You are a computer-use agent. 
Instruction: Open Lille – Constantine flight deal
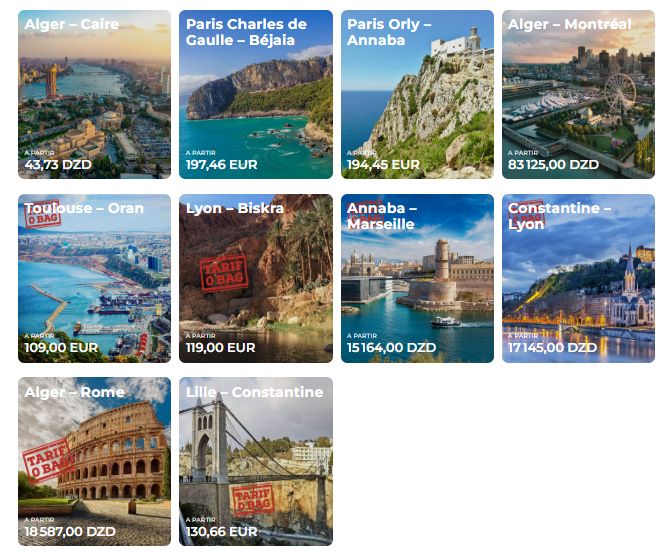pos(256,461)
